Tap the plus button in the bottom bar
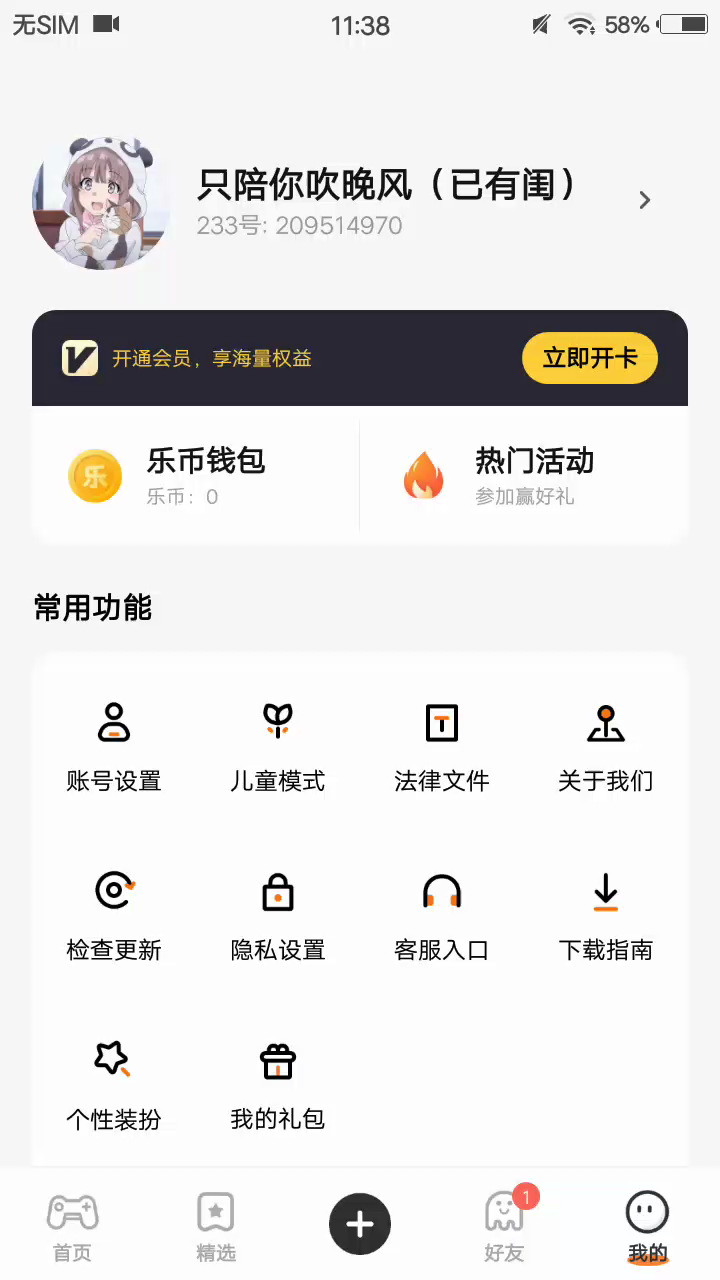This screenshot has height=1280, width=720. pos(360,1224)
